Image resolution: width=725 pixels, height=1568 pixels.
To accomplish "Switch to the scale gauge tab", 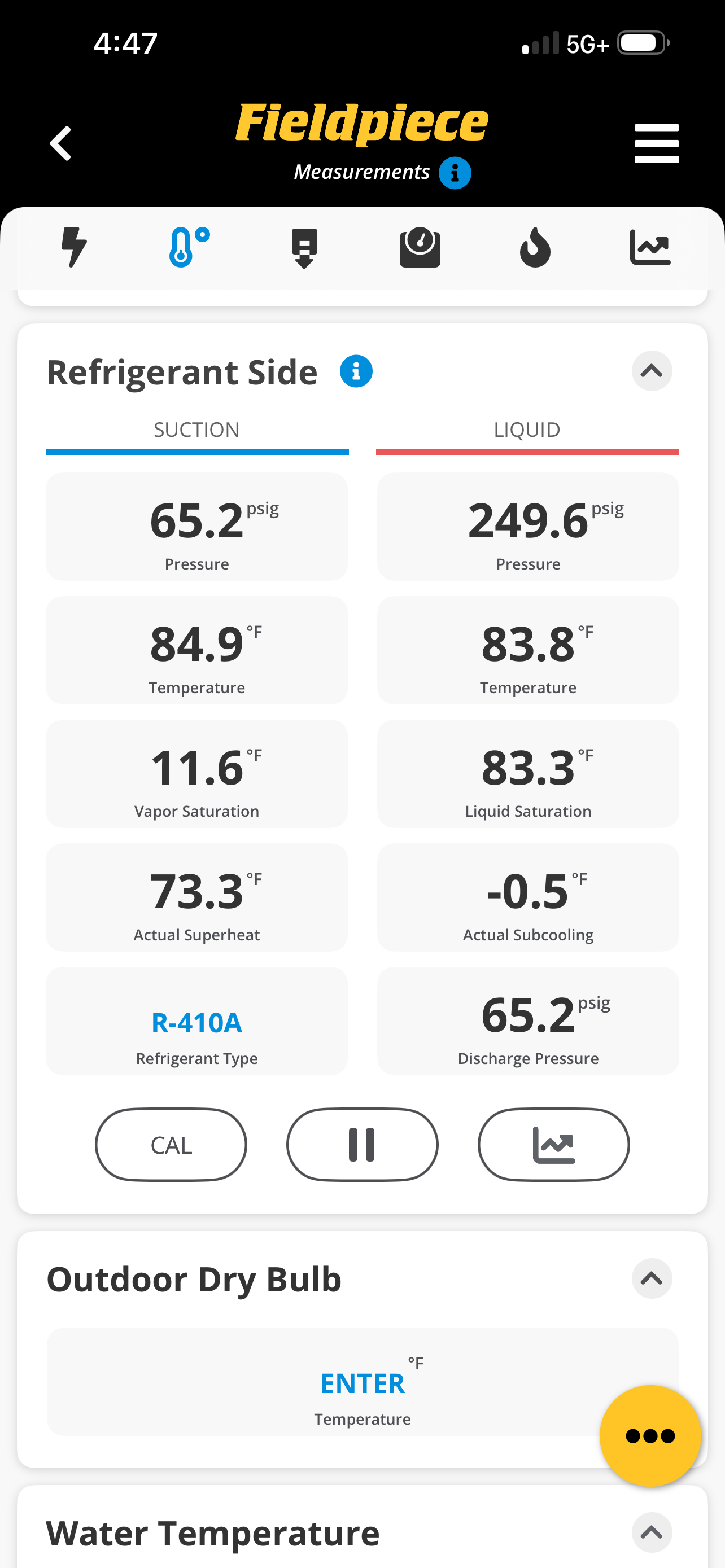I will (x=420, y=247).
